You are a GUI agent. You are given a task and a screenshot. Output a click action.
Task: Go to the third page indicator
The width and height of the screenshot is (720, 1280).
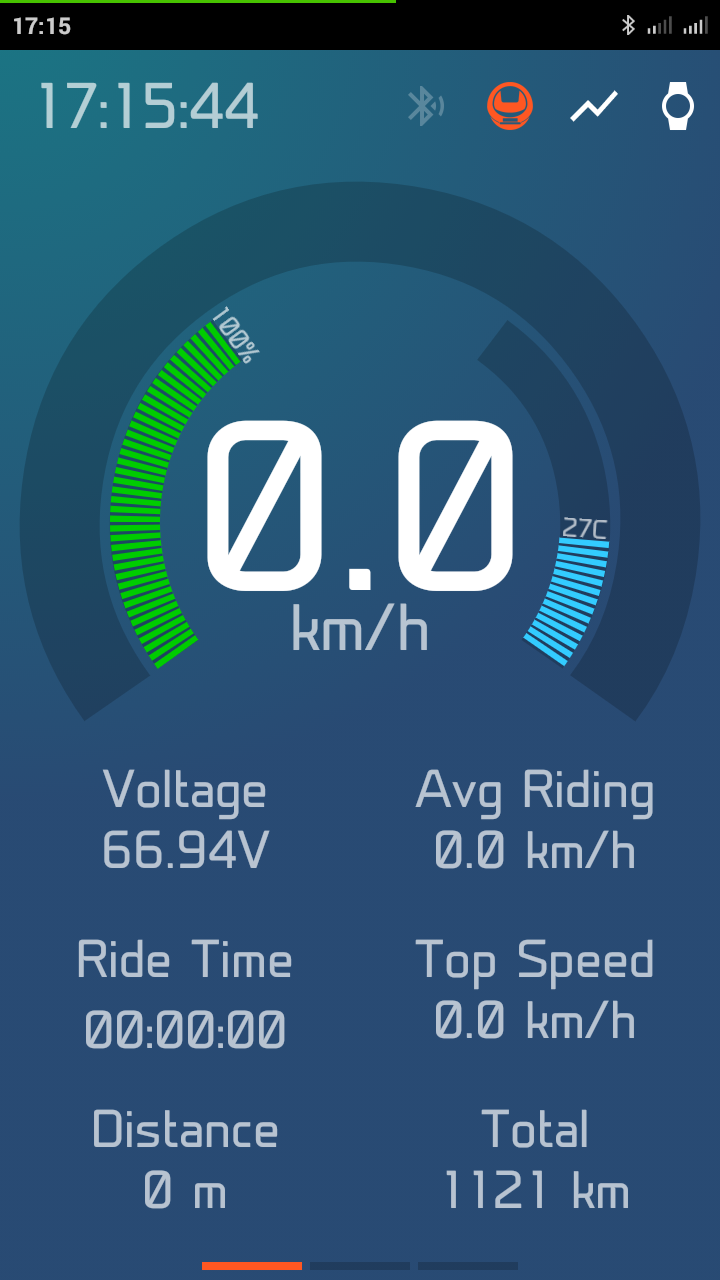[467, 1266]
